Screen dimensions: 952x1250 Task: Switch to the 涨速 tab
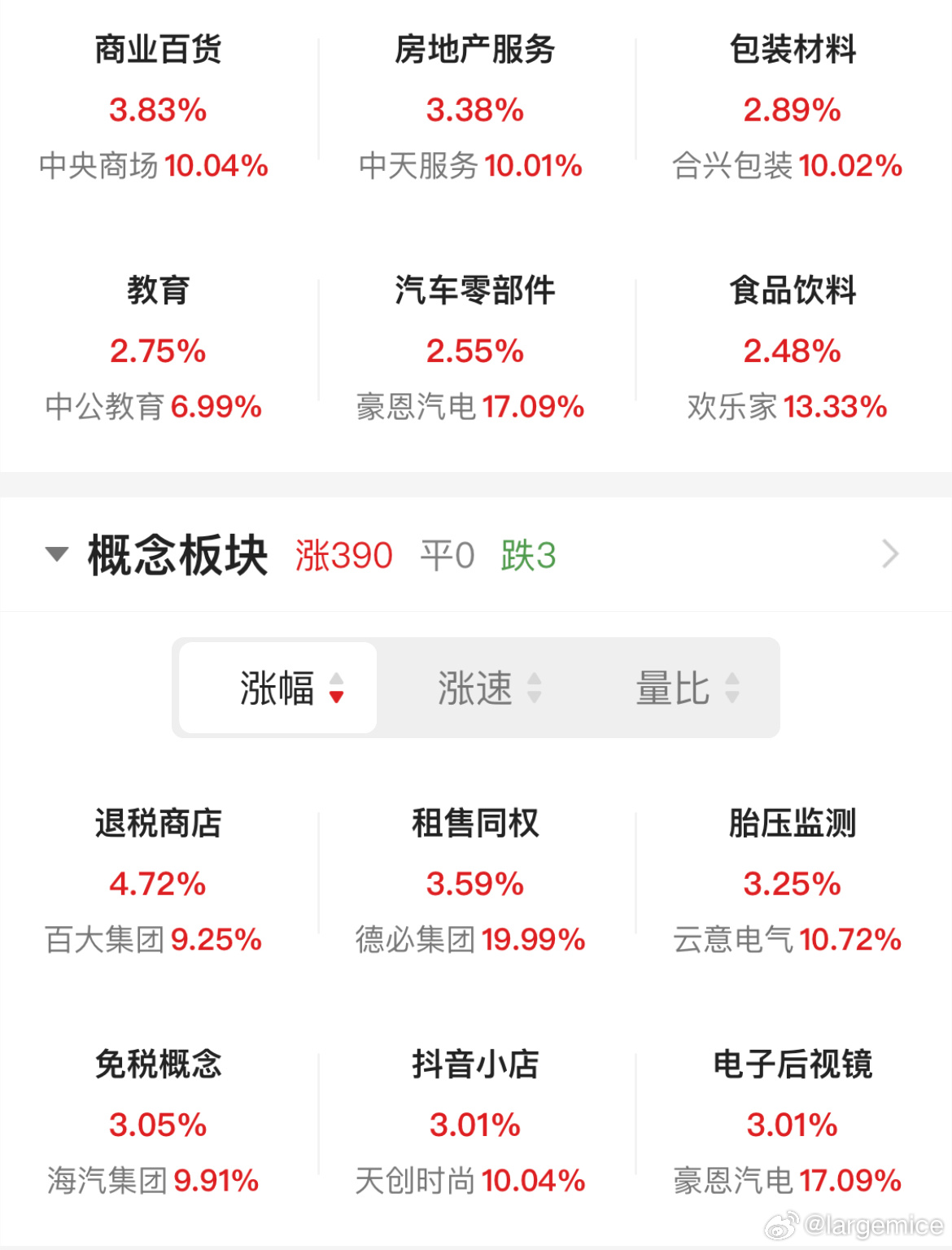point(474,688)
